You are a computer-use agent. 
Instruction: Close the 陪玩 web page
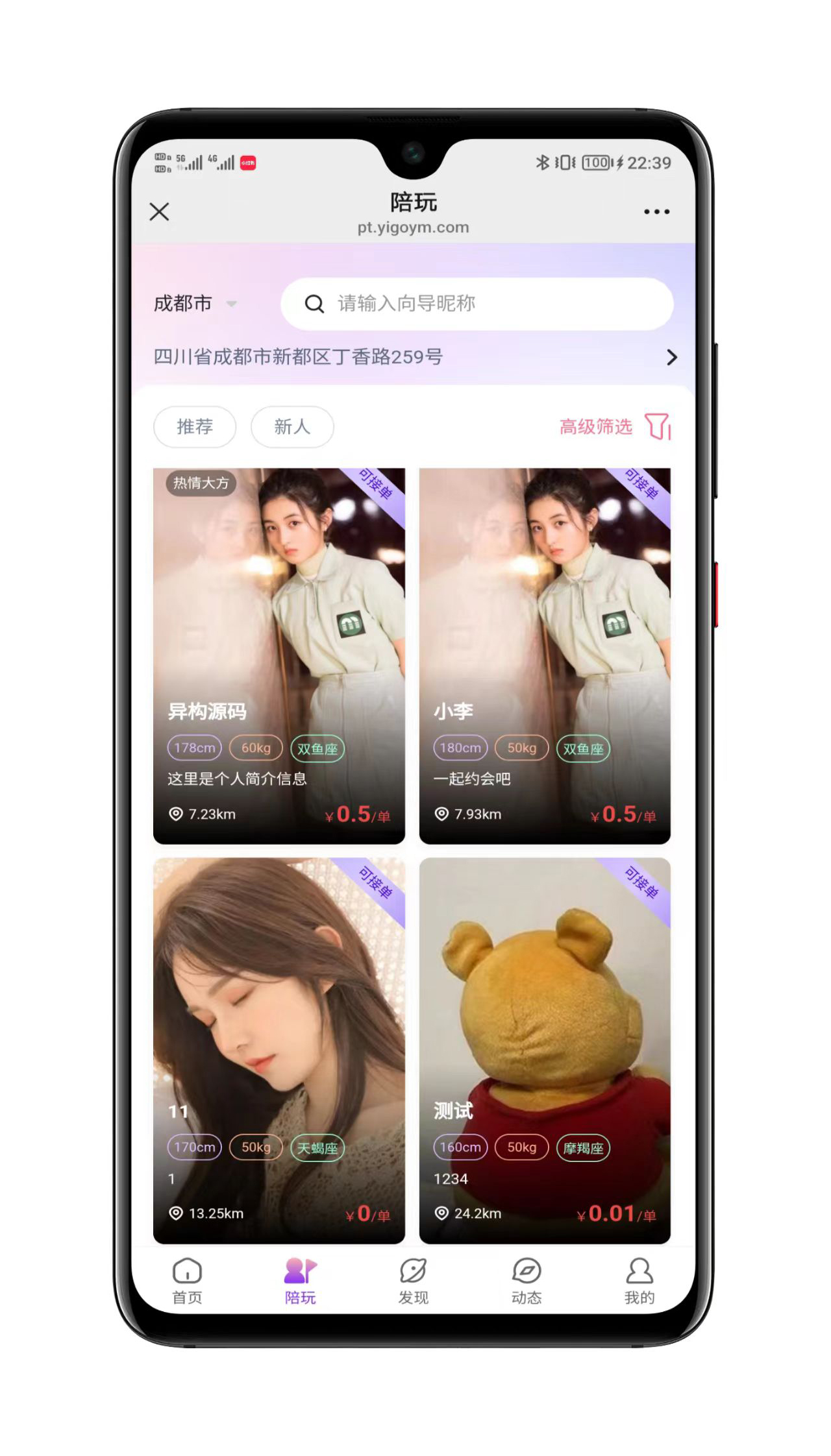coord(159,212)
